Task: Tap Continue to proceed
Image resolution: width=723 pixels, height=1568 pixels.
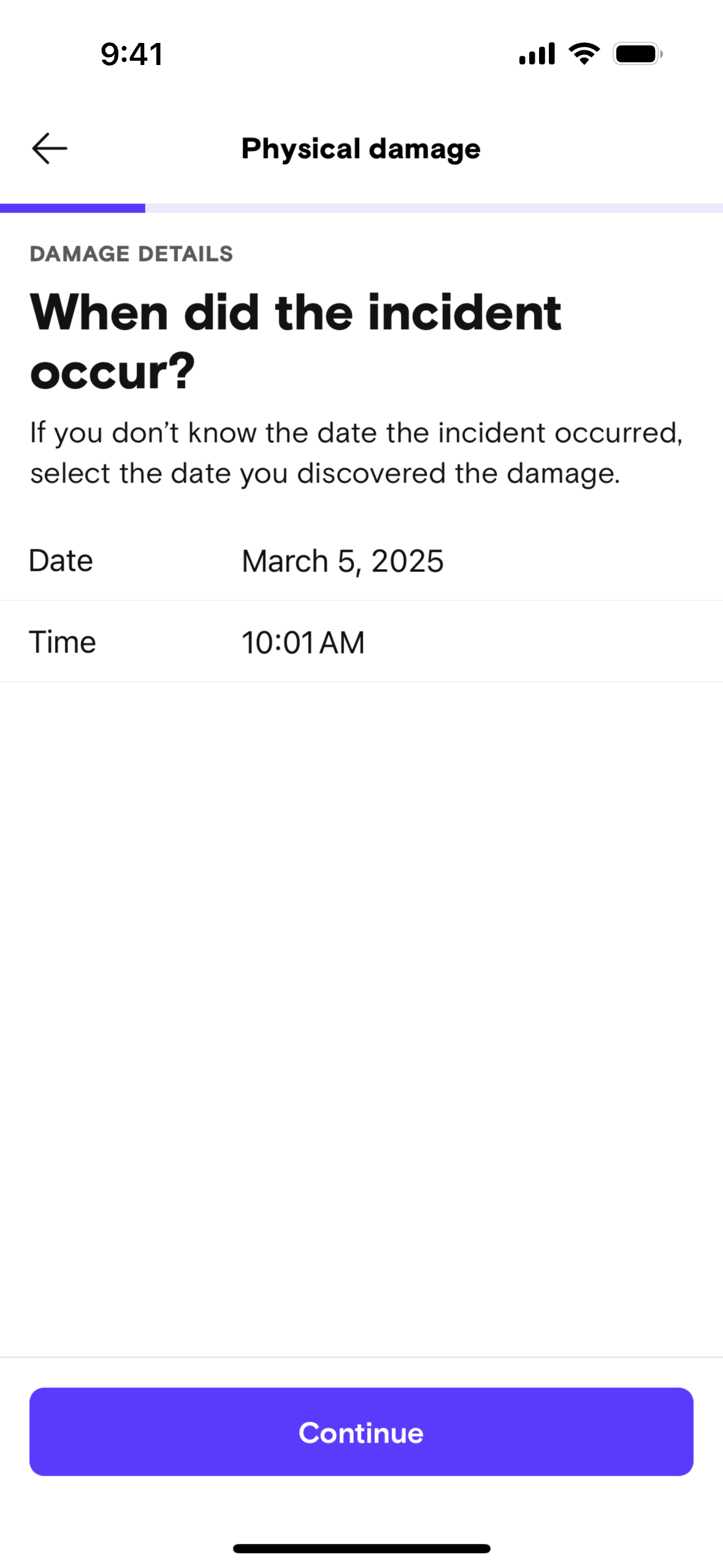Action: (361, 1432)
